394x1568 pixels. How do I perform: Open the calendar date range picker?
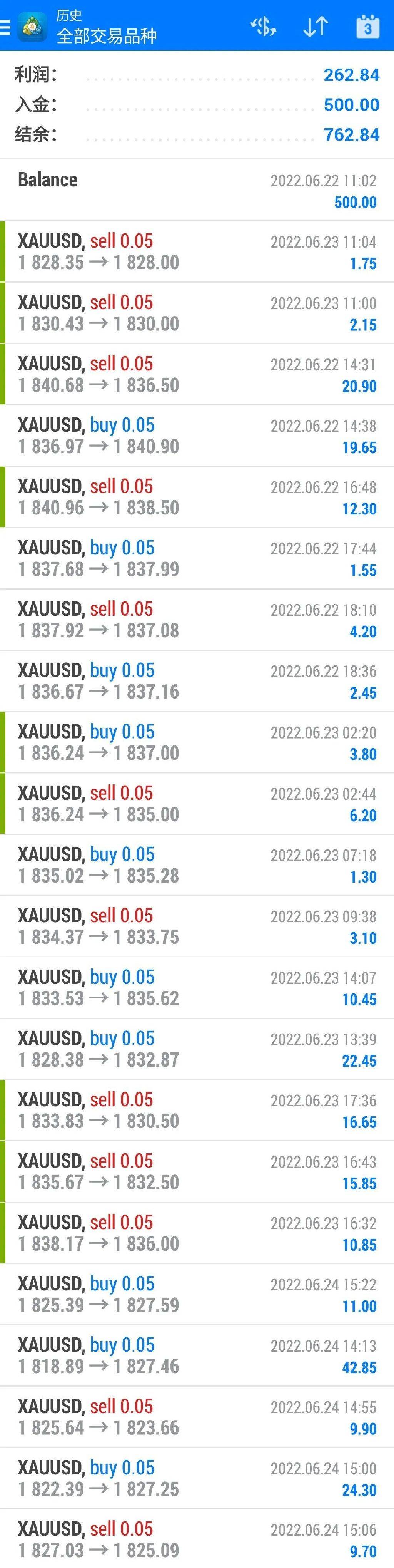(x=367, y=27)
